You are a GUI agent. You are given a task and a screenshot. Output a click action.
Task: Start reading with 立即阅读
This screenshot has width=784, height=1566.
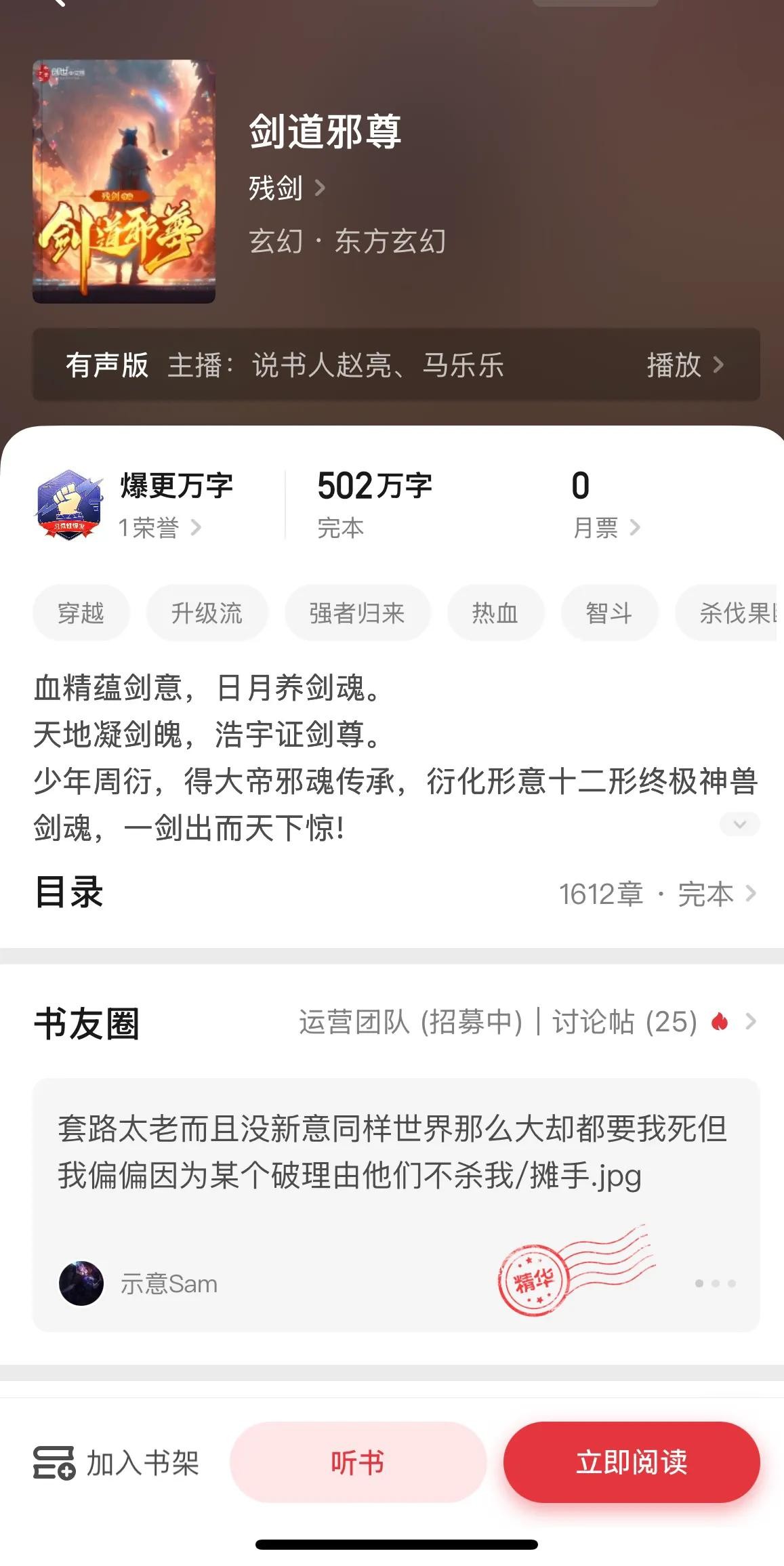tap(631, 1462)
